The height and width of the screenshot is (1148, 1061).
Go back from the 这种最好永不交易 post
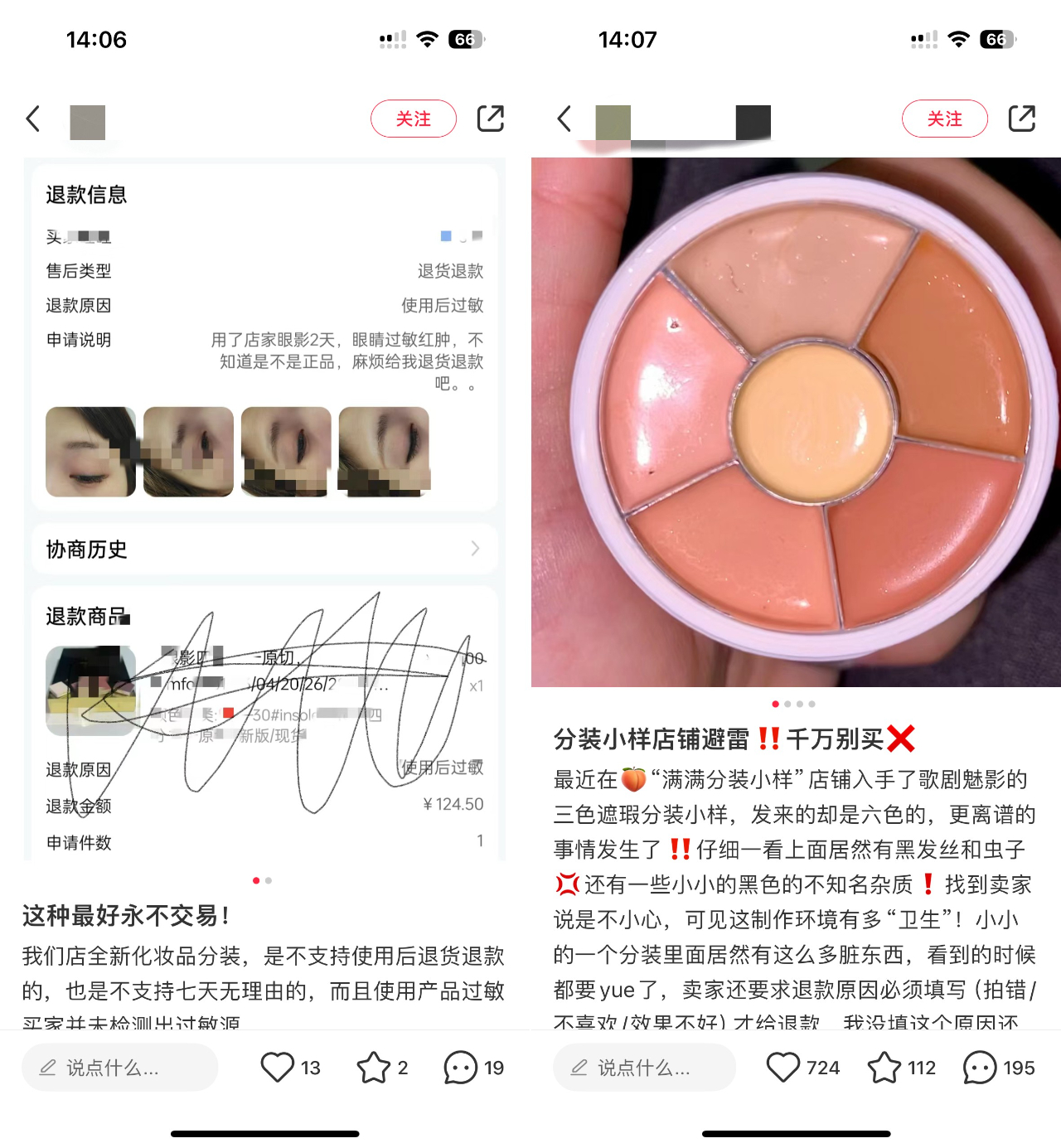click(x=33, y=119)
